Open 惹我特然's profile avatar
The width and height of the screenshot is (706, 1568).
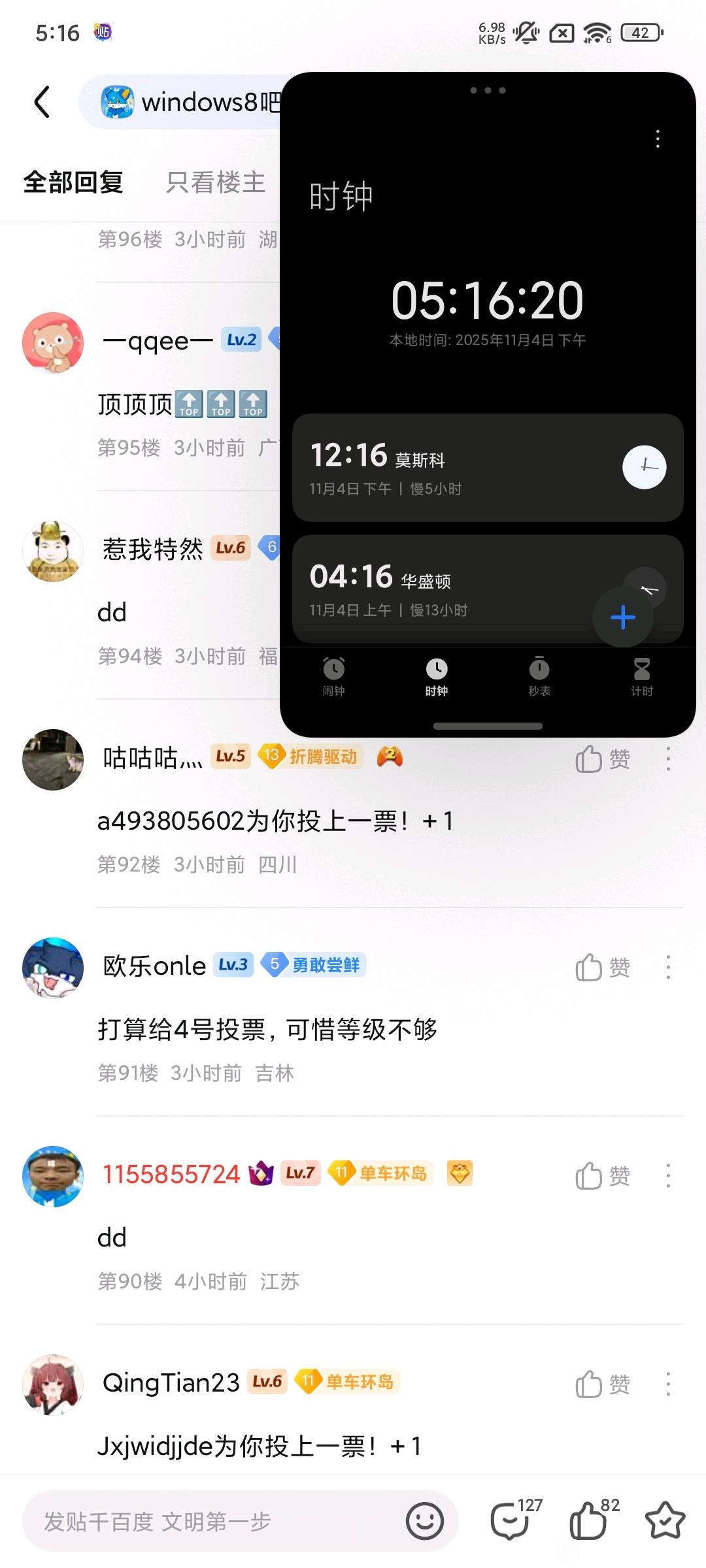click(53, 551)
